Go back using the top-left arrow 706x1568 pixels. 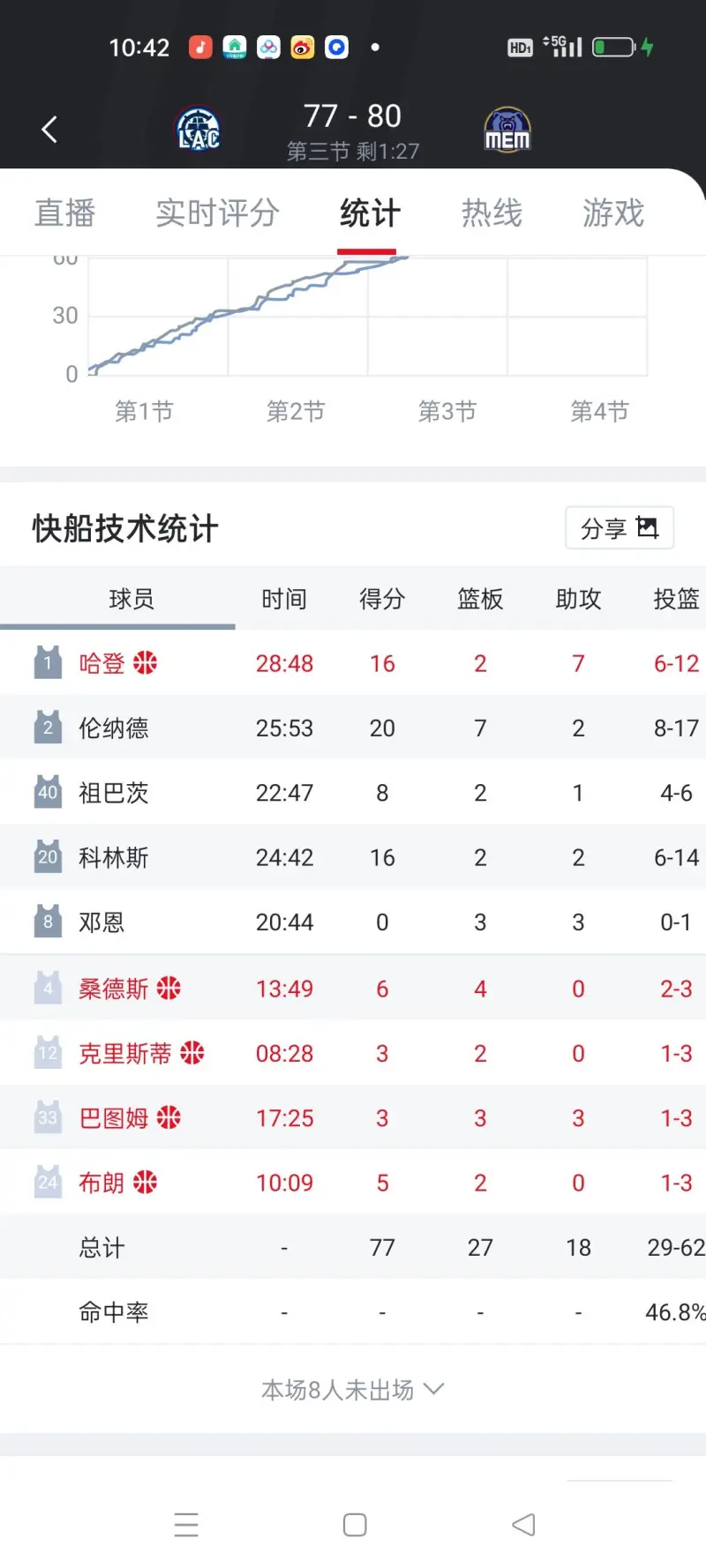pyautogui.click(x=49, y=130)
